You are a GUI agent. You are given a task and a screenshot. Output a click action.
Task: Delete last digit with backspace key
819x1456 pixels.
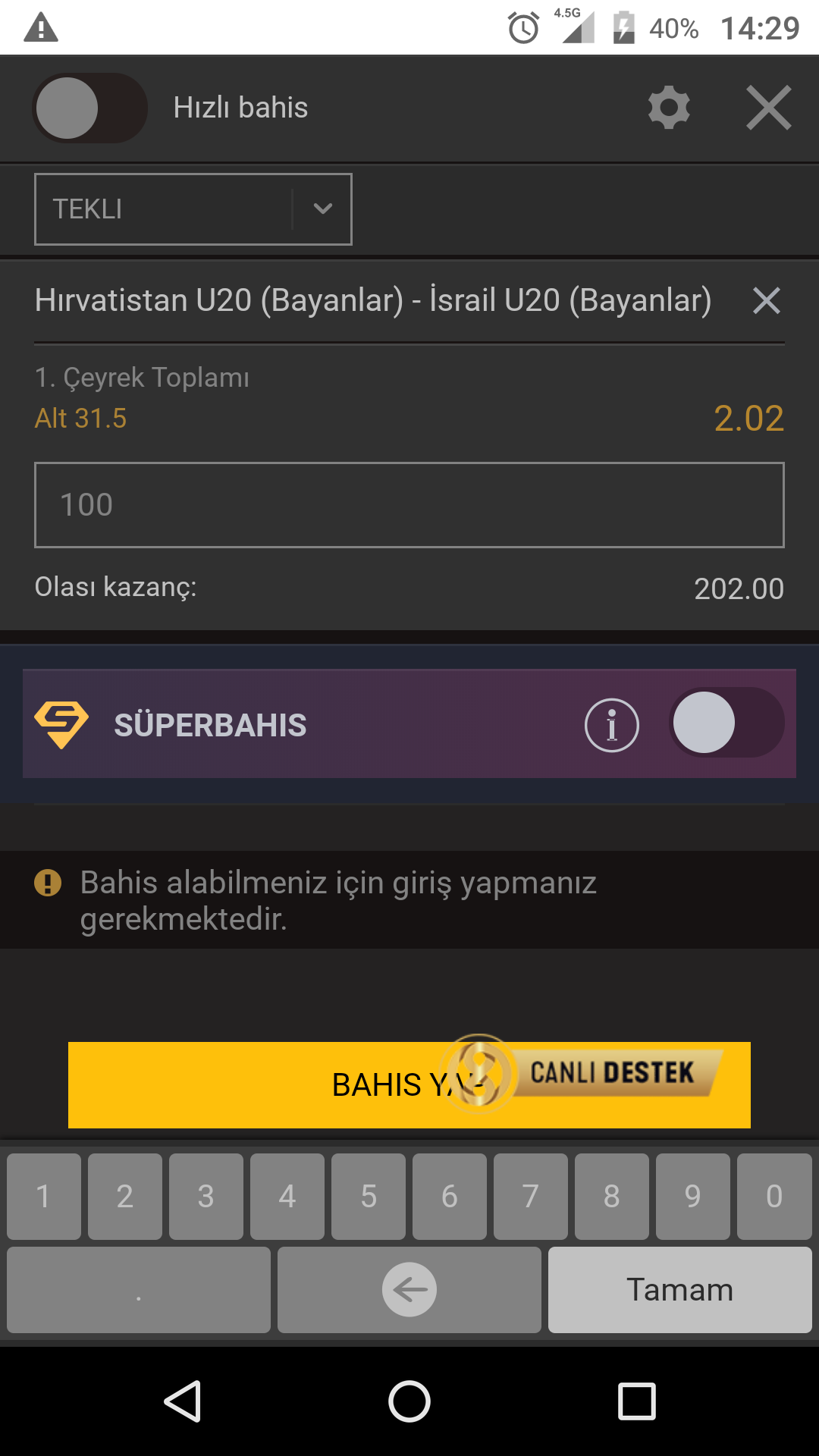click(409, 1290)
